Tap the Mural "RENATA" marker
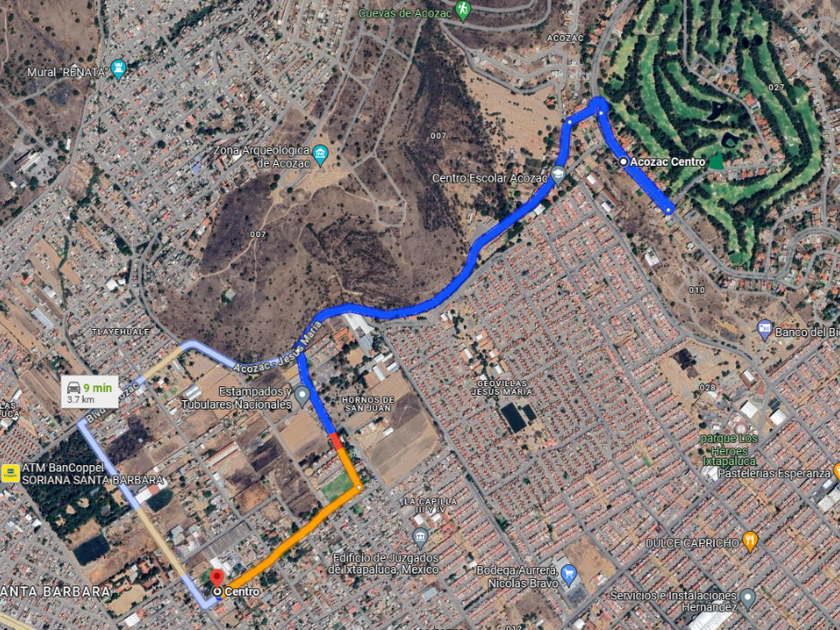840x630 pixels. point(119,69)
